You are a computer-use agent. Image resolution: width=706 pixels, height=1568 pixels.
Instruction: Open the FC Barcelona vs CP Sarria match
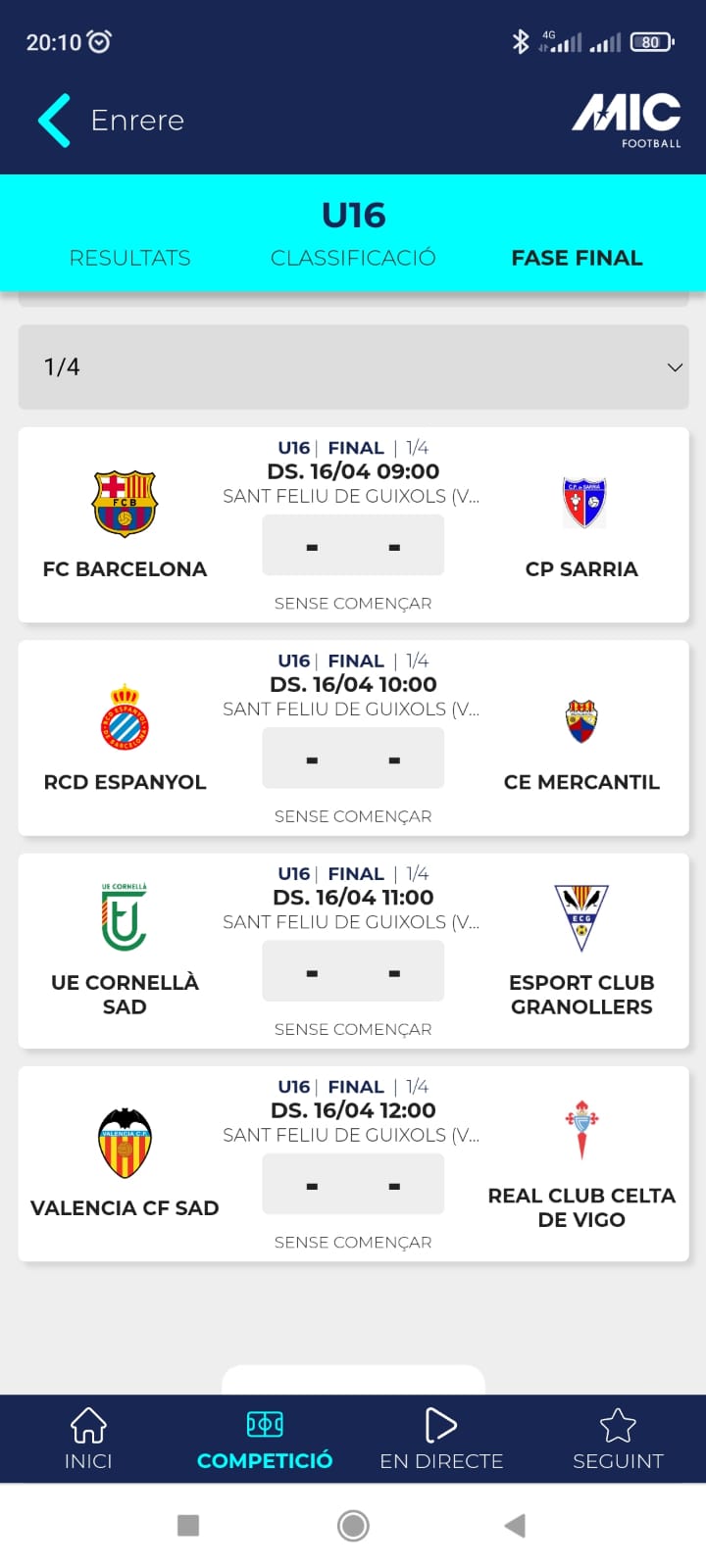tap(353, 524)
